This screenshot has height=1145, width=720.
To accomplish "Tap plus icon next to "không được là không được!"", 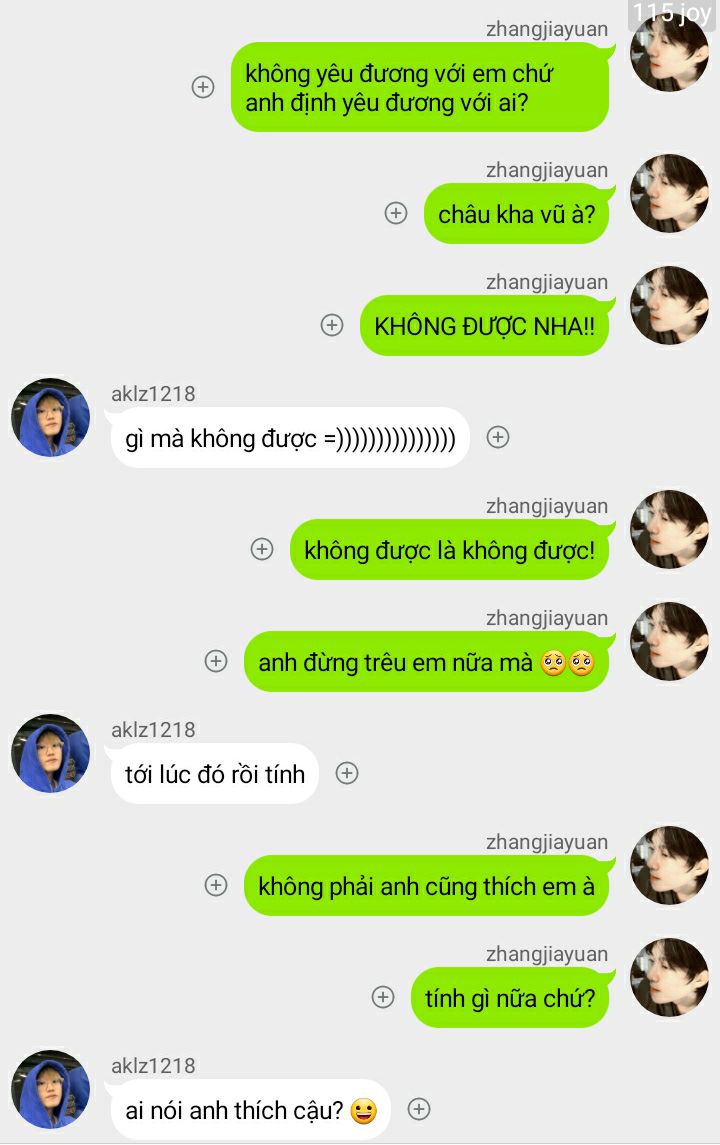I will 262,549.
